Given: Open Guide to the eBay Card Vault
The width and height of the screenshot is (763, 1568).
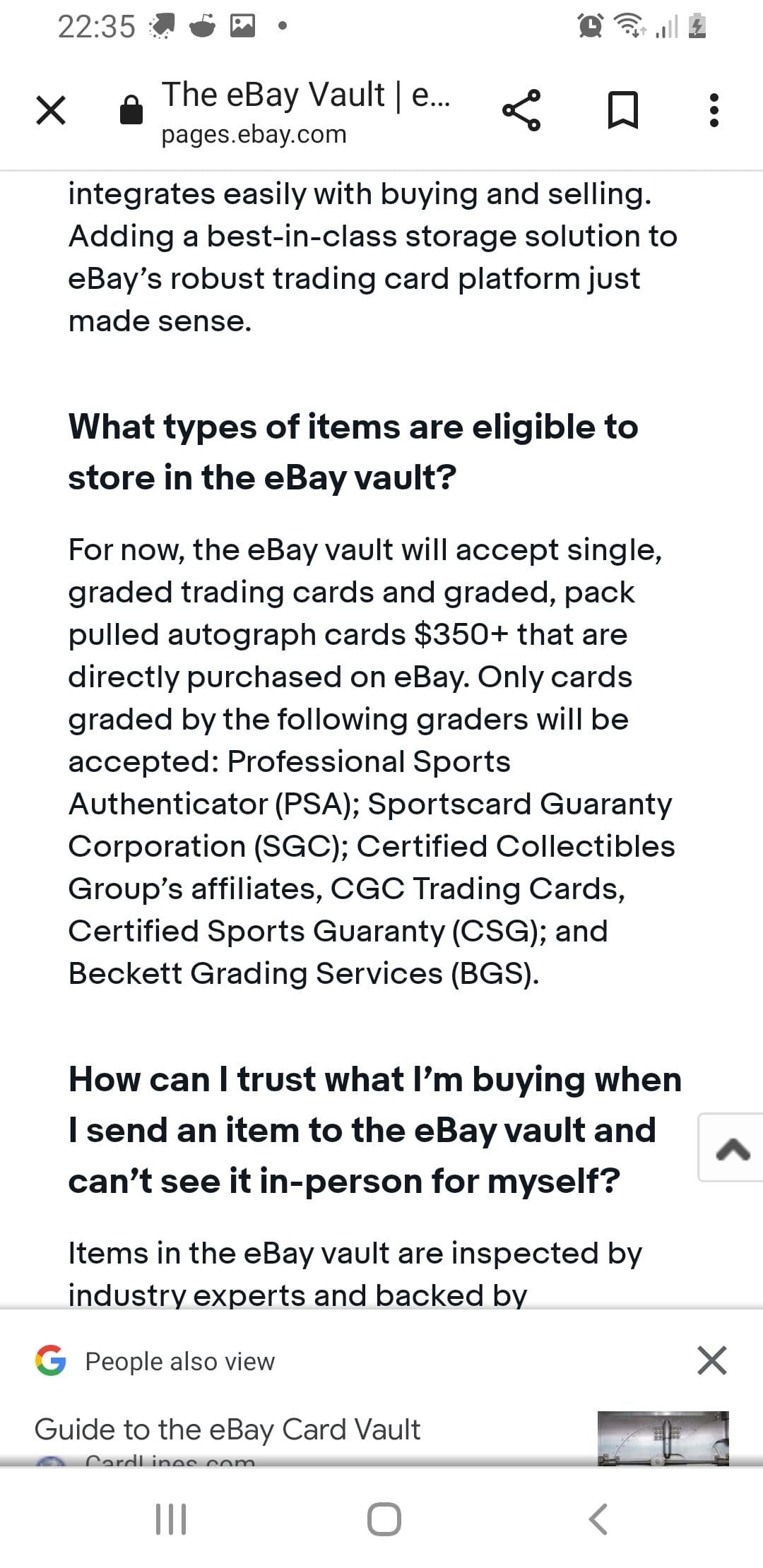Looking at the screenshot, I should pyautogui.click(x=227, y=1430).
